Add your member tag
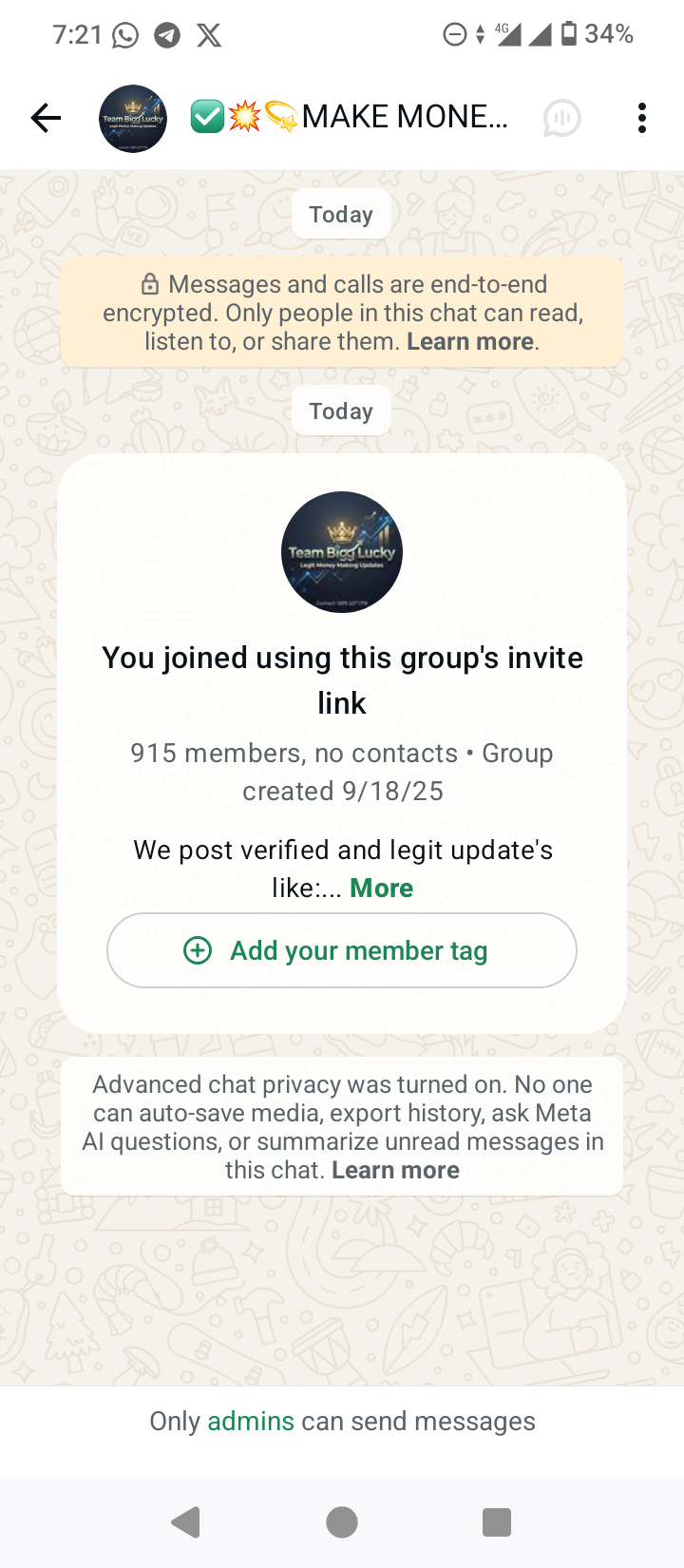Image resolution: width=684 pixels, height=1568 pixels. coord(342,950)
